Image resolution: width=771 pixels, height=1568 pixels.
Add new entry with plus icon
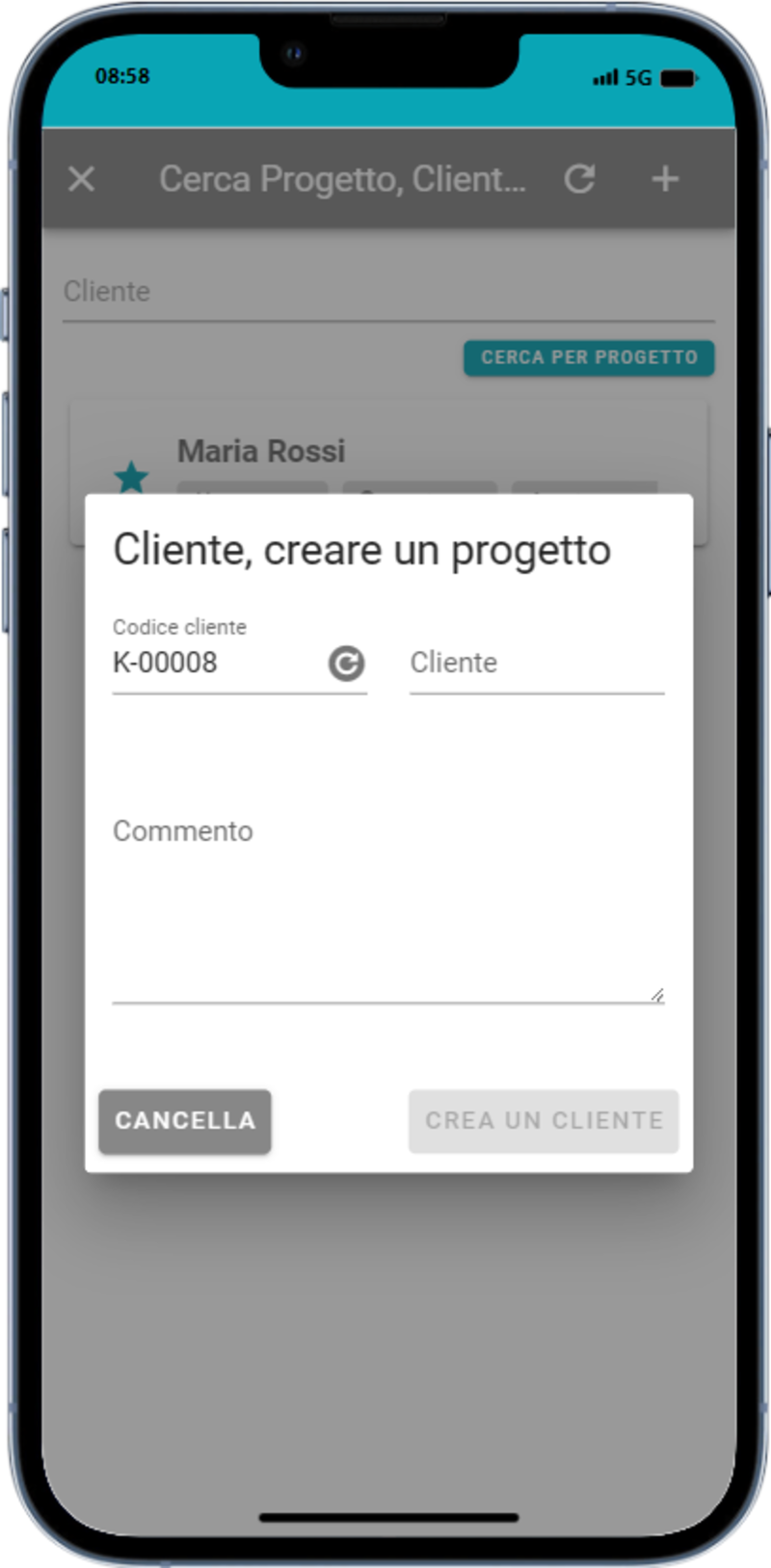(665, 179)
